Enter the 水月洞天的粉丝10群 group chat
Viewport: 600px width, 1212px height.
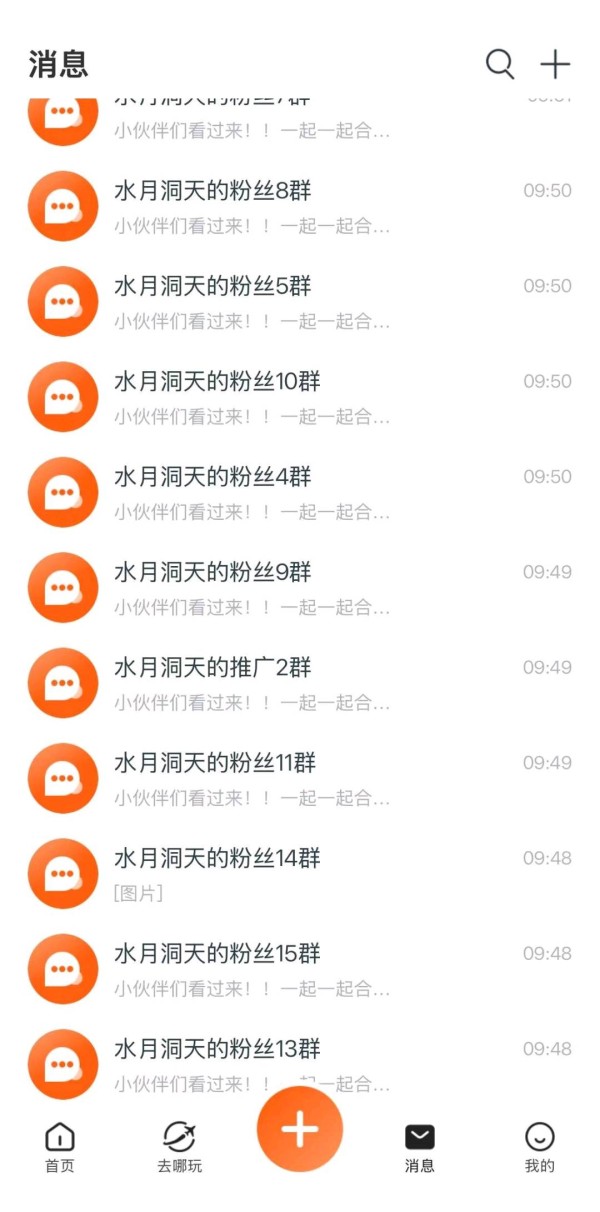[300, 397]
